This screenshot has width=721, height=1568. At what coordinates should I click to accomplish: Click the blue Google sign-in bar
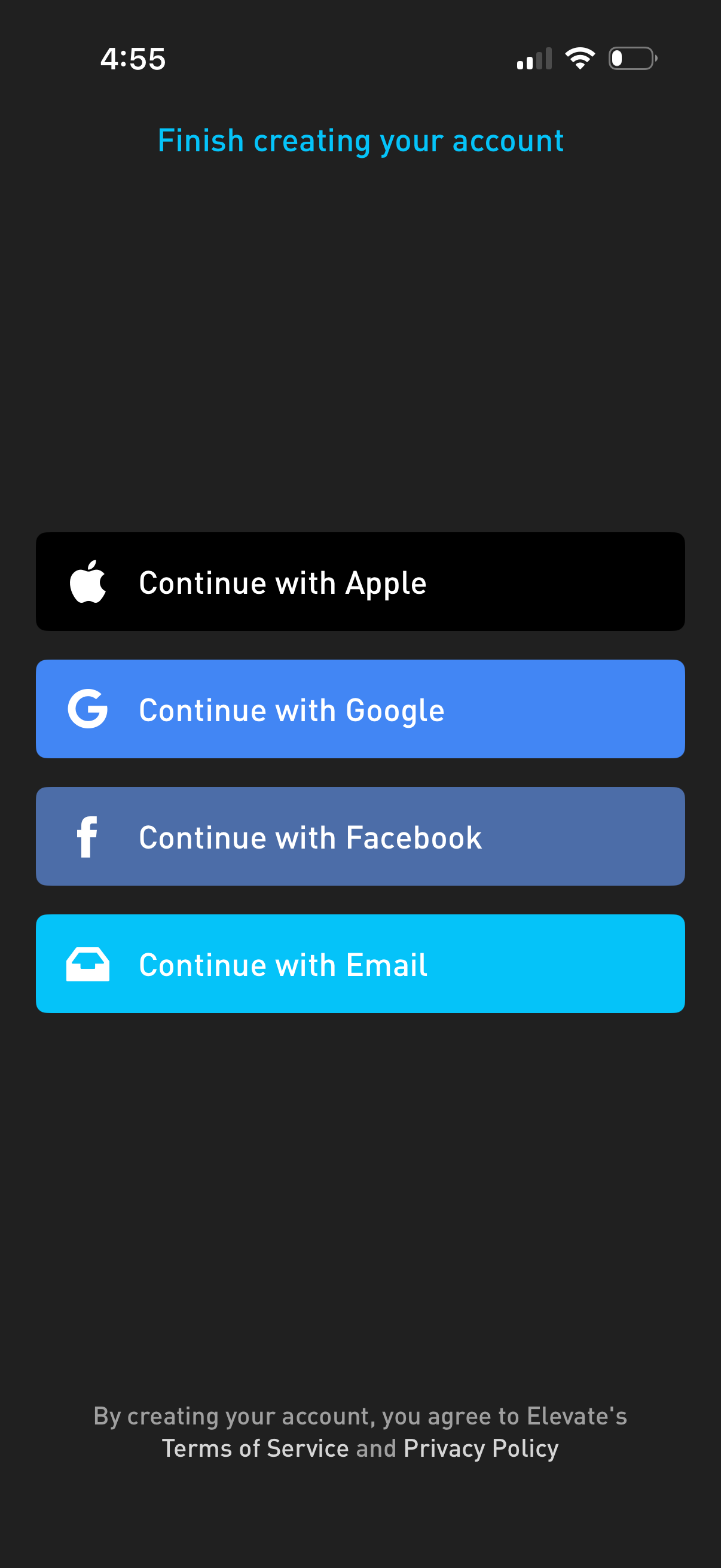tap(360, 709)
